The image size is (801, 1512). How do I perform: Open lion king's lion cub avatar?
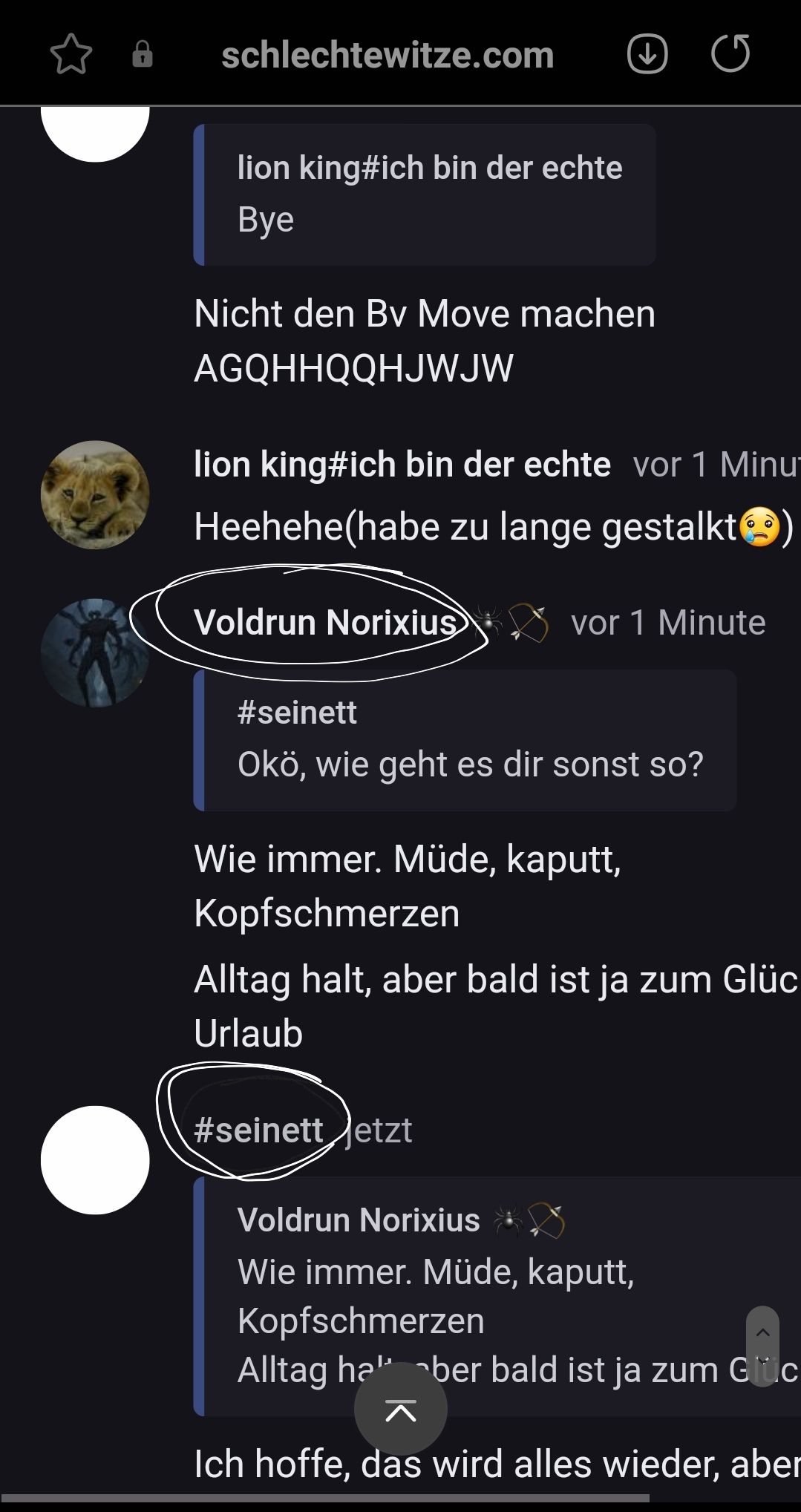(x=95, y=495)
